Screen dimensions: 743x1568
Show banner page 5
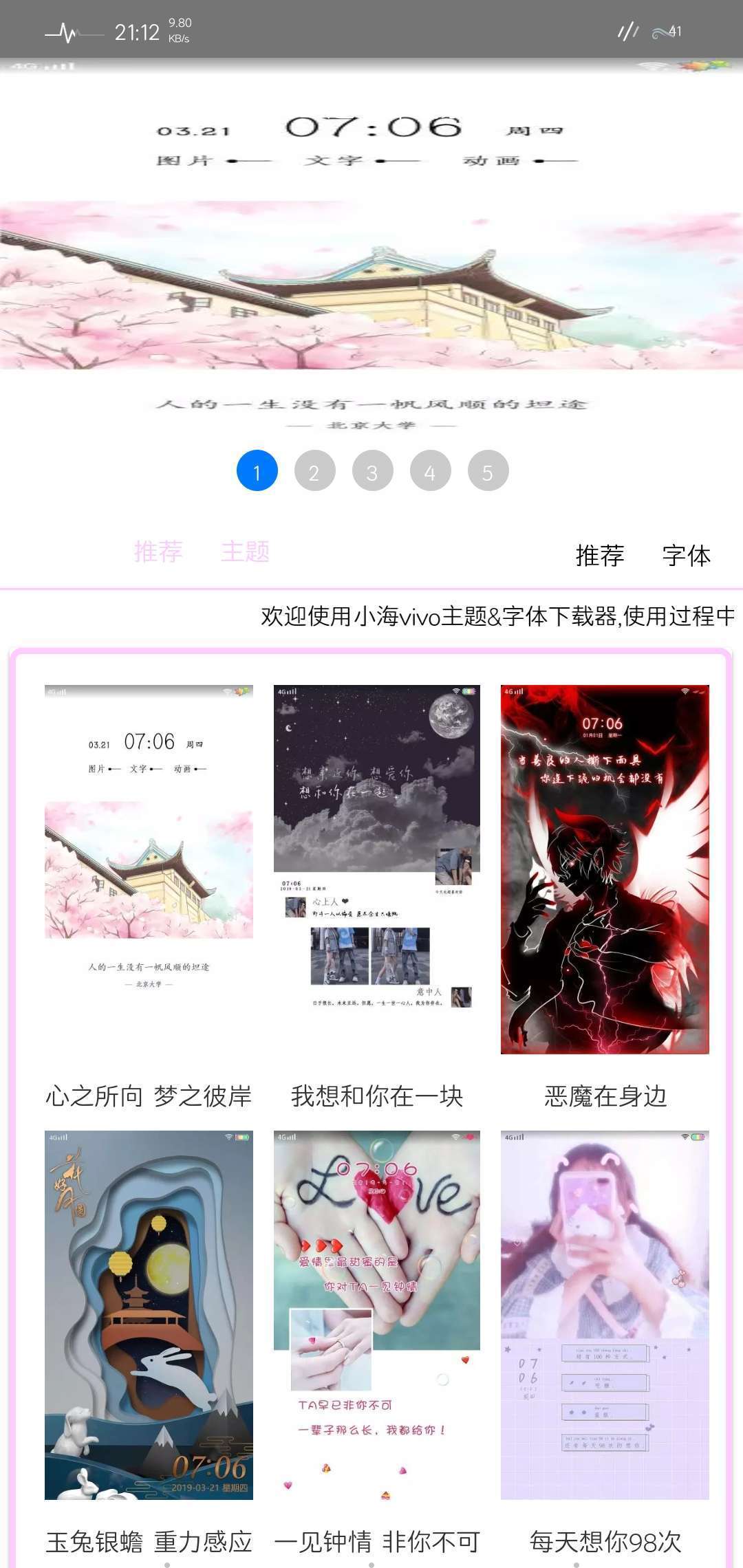[488, 471]
